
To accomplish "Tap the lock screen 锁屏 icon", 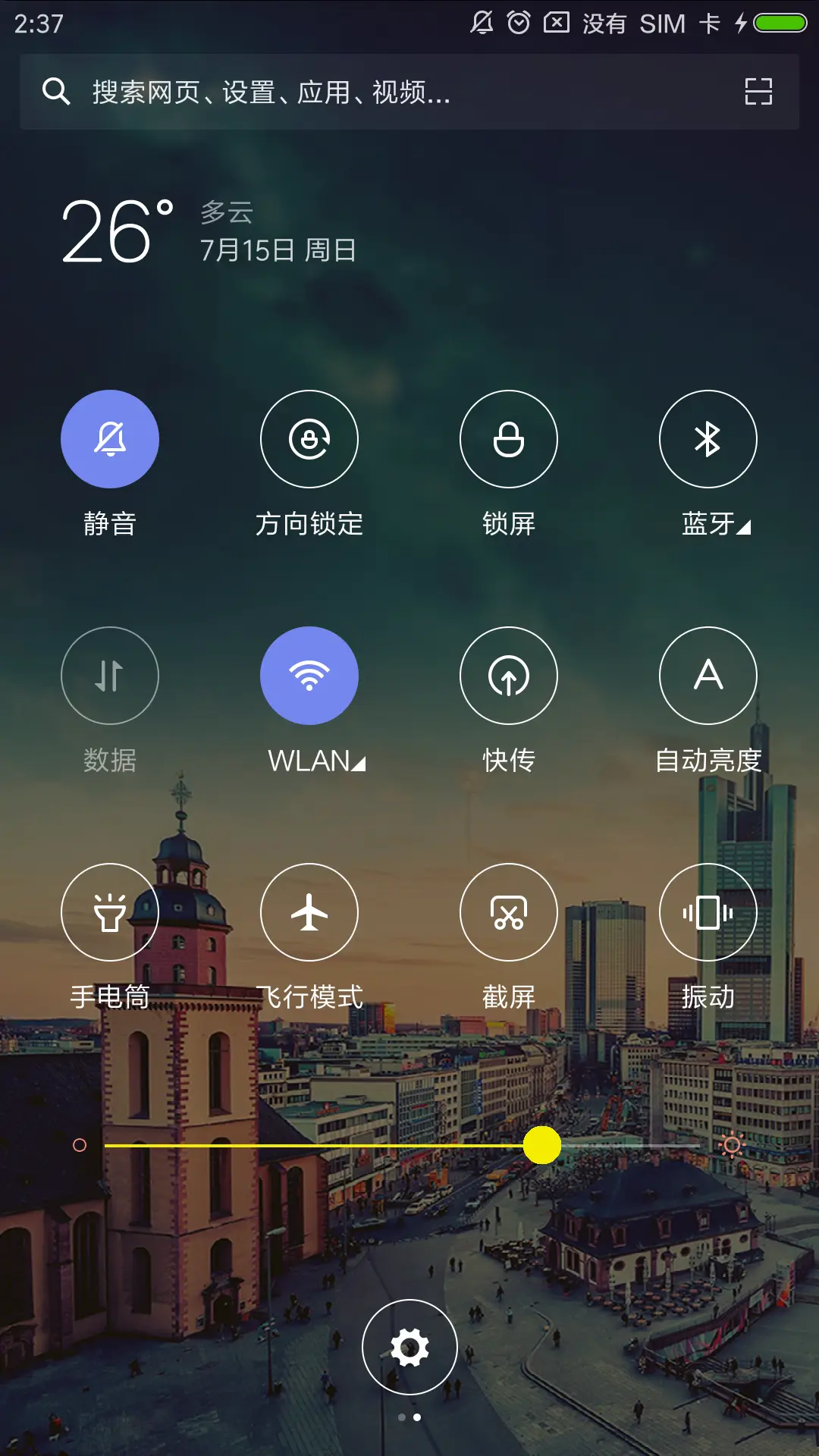I will 509,440.
